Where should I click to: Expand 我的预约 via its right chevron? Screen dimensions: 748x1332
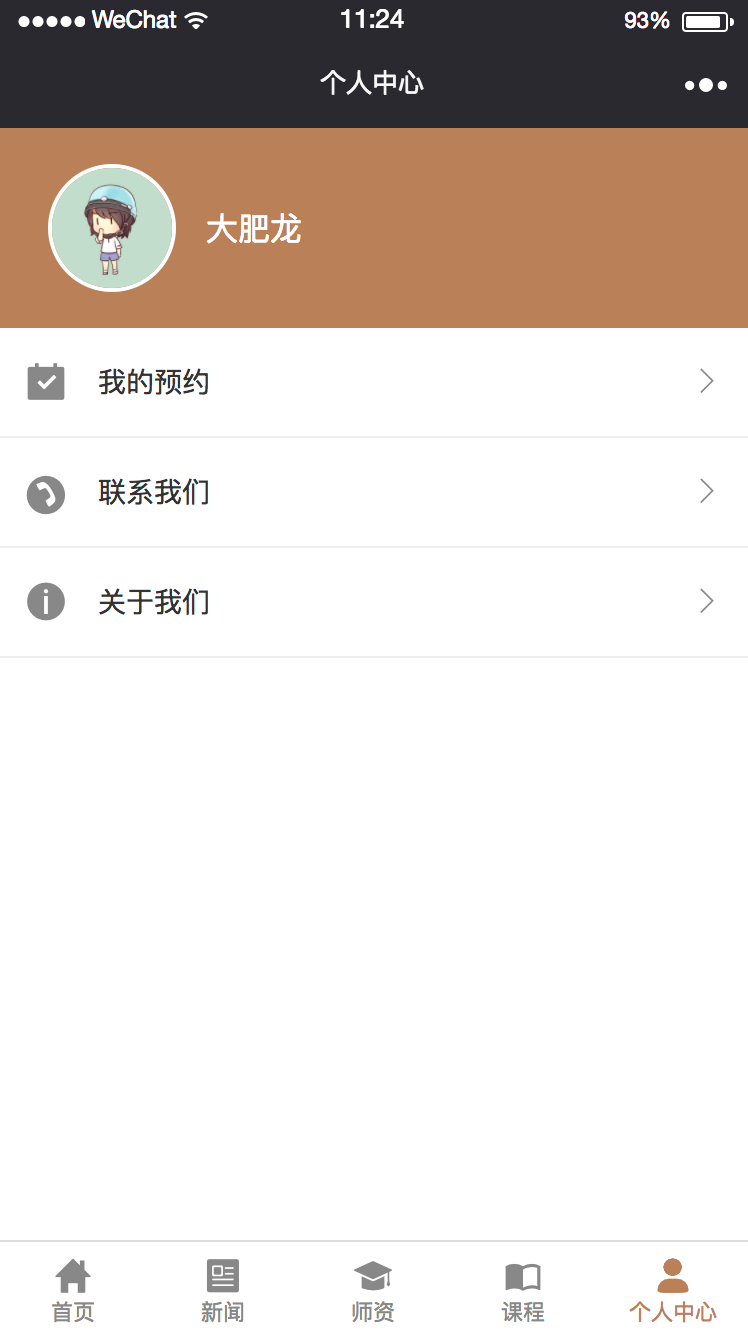point(707,381)
